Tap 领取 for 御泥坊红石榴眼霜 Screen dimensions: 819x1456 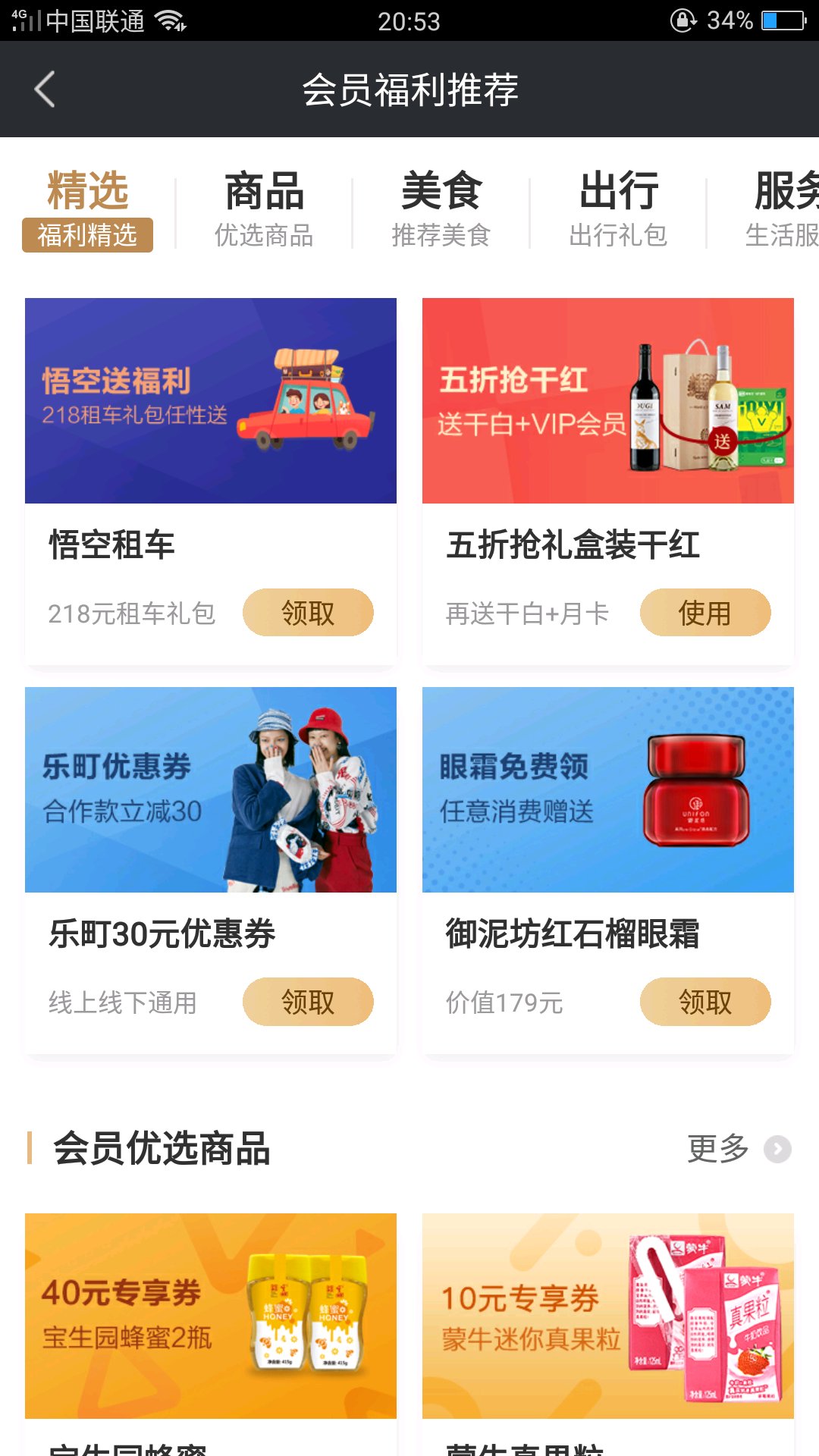[x=705, y=1002]
